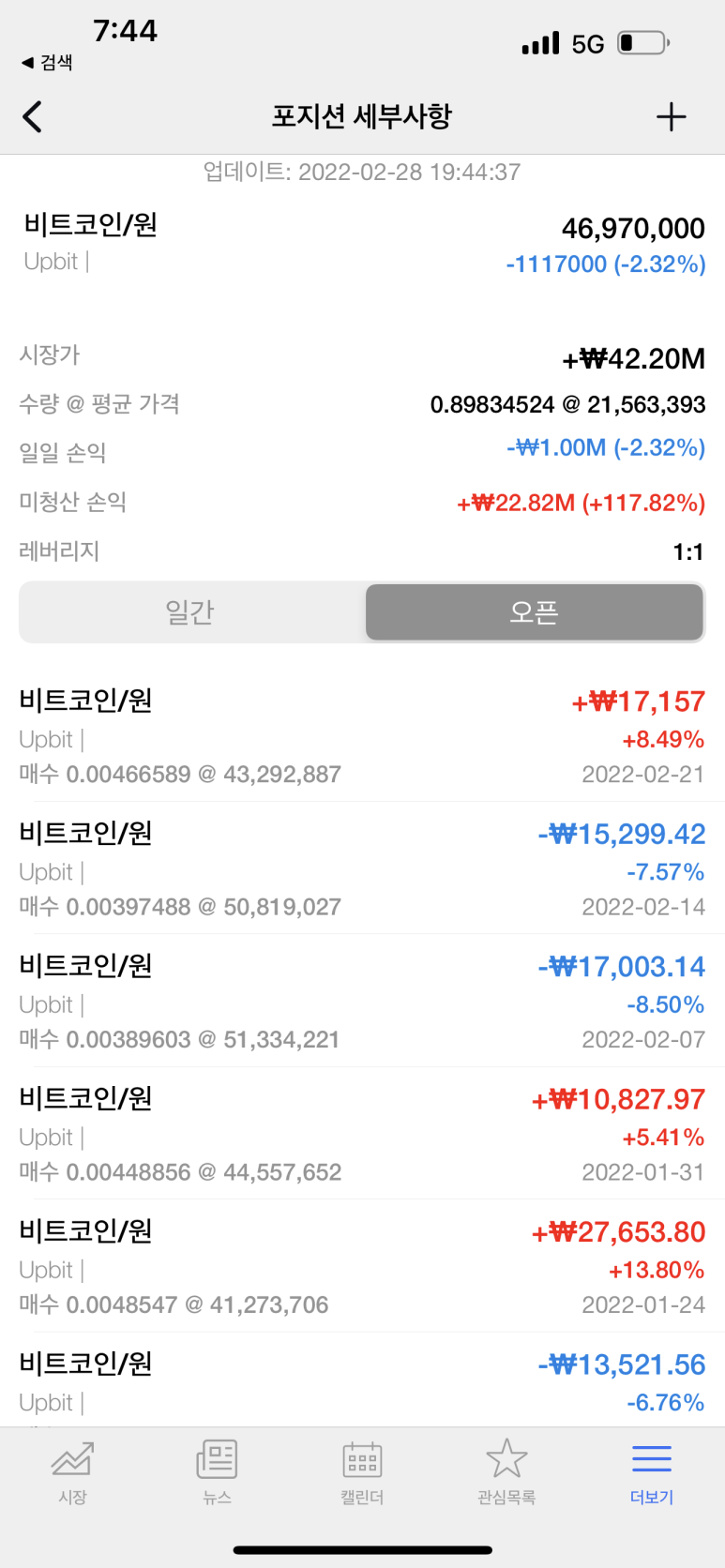Image resolution: width=725 pixels, height=1568 pixels.
Task: View the 2022-01-31 position with +5.41%
Action: [x=362, y=1135]
